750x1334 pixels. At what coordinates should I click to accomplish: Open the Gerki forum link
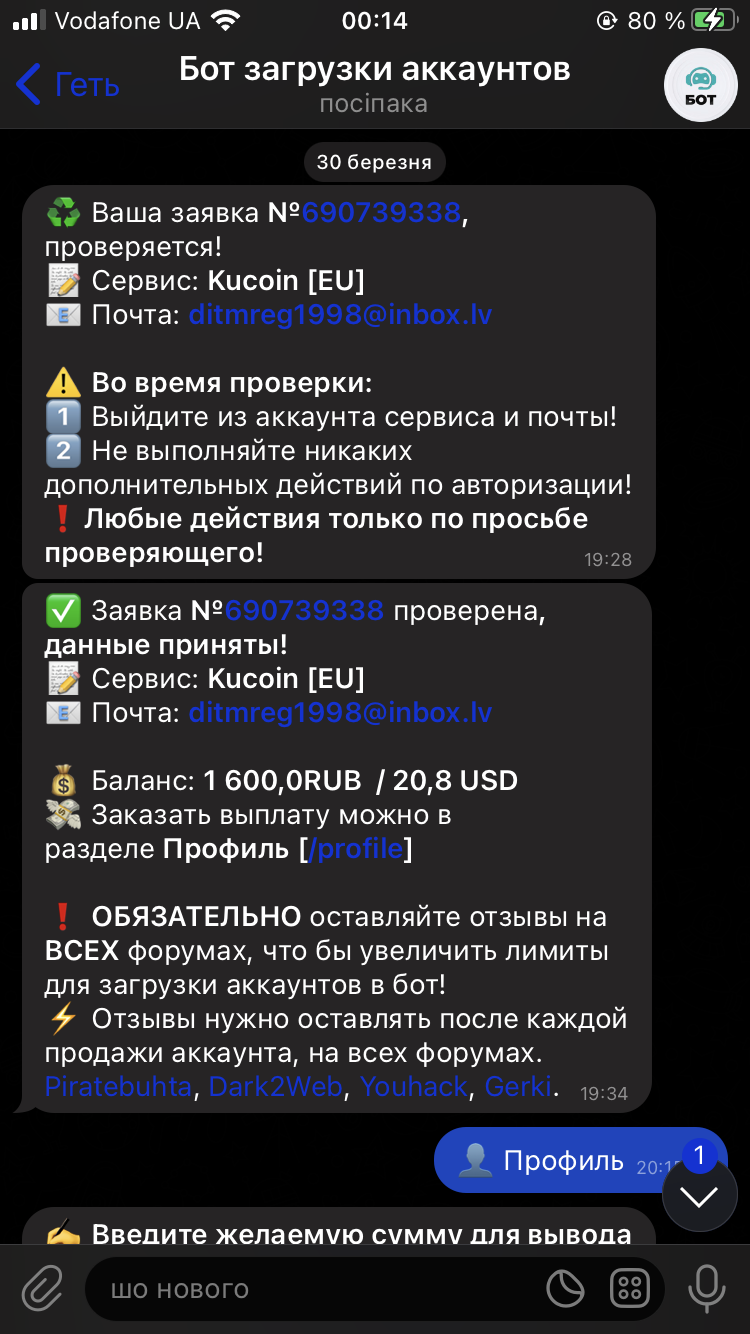point(518,1086)
